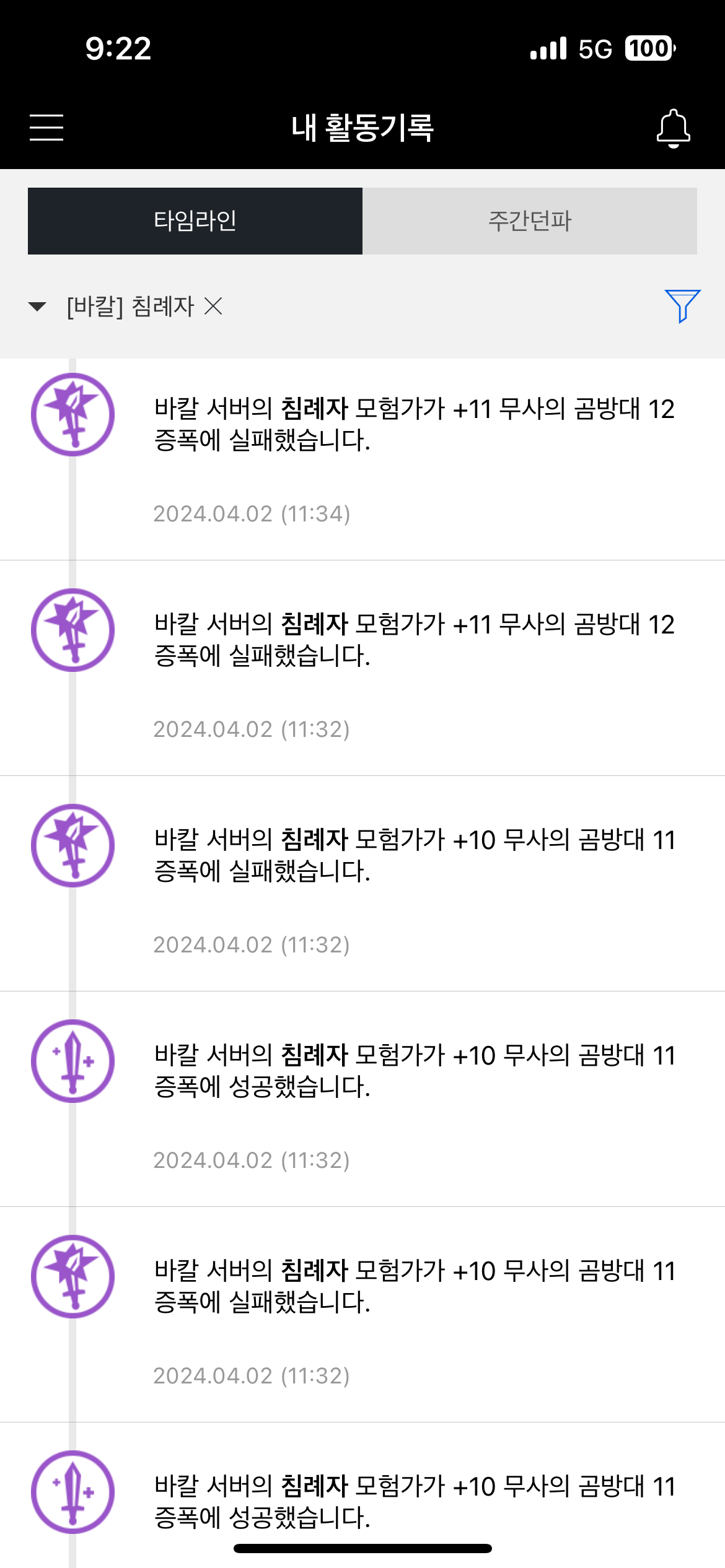Switch to the 타임라인 tab
The height and width of the screenshot is (1568, 725).
click(x=195, y=221)
